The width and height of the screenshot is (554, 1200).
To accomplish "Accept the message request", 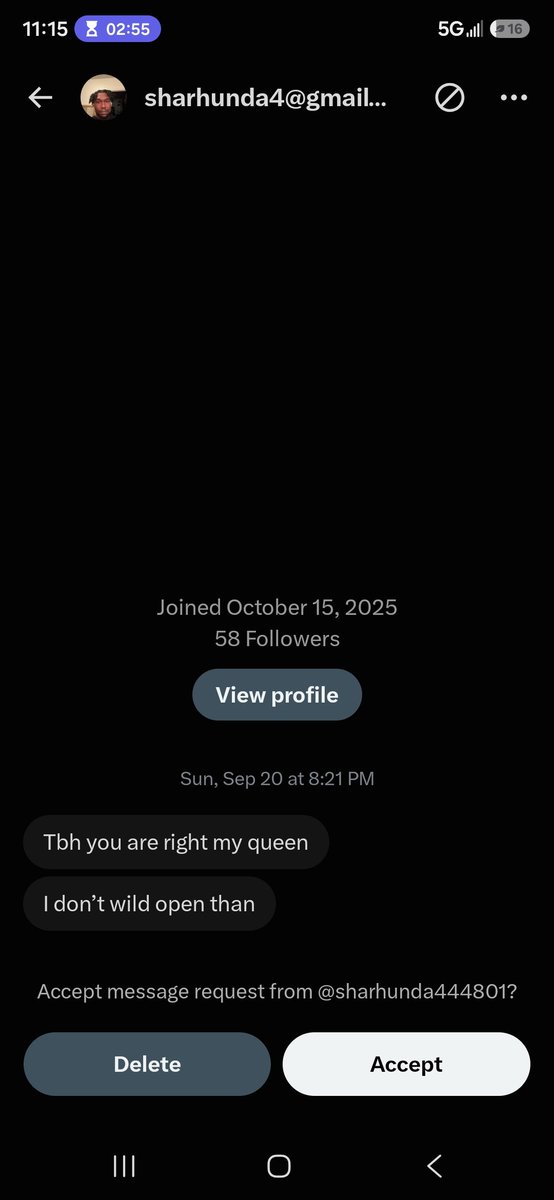I will [406, 1064].
